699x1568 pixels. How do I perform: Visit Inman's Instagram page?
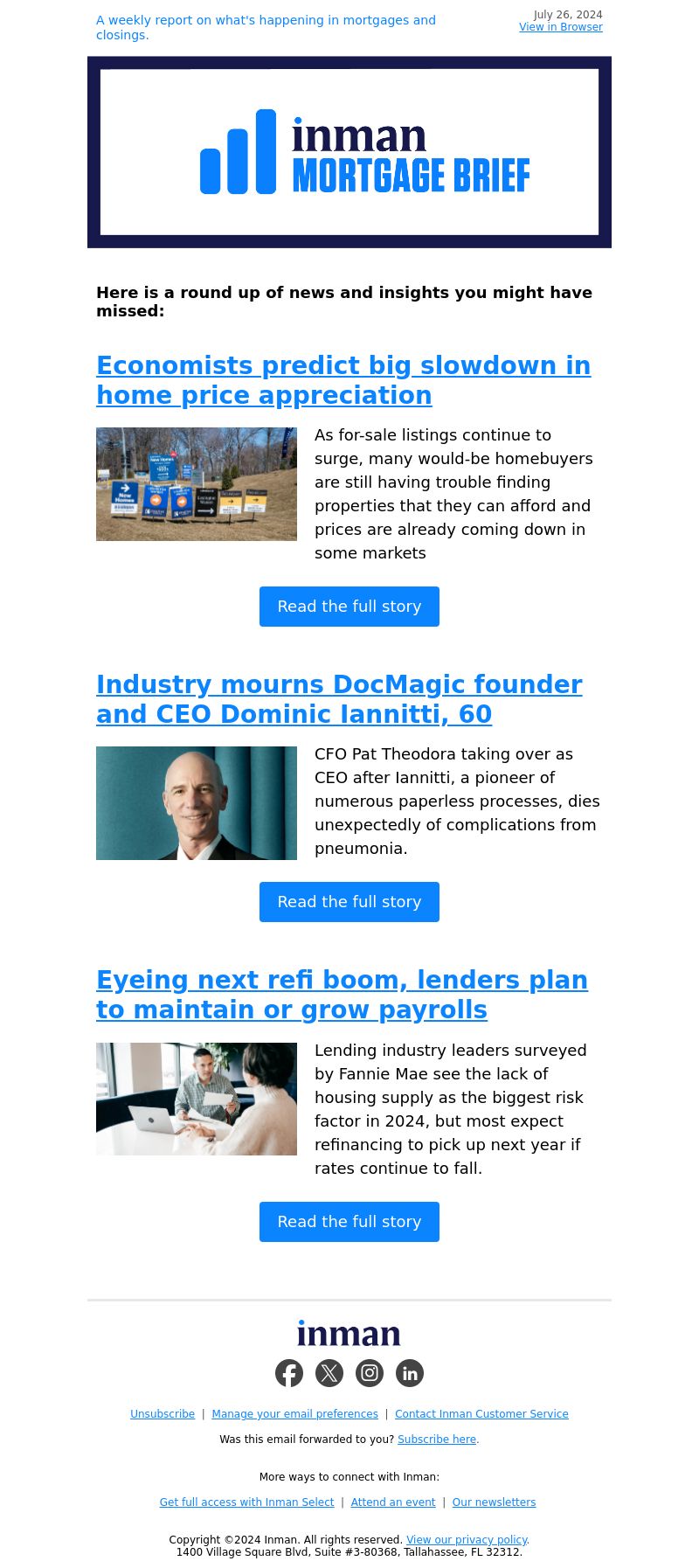coord(370,1373)
